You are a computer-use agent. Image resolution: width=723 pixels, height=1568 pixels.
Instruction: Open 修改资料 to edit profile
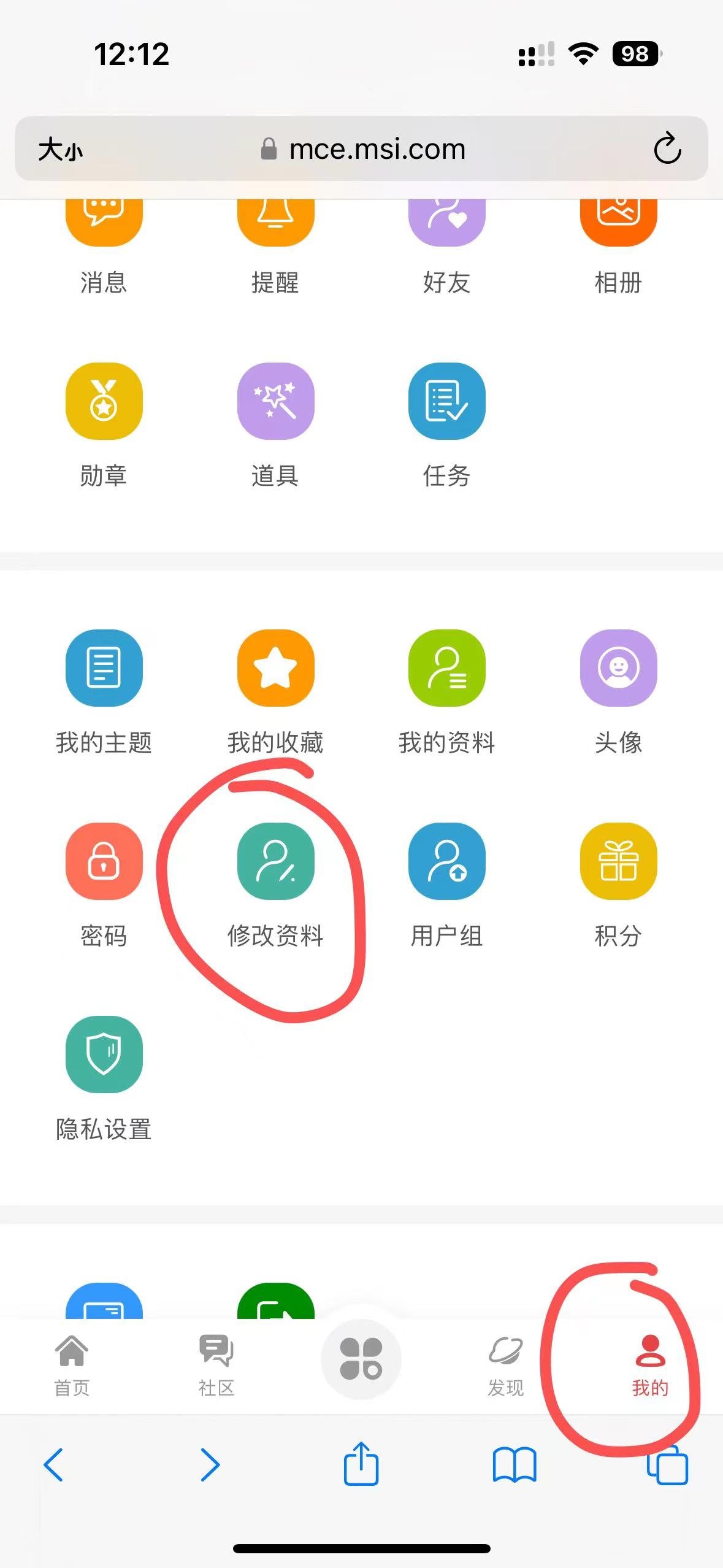coord(275,861)
